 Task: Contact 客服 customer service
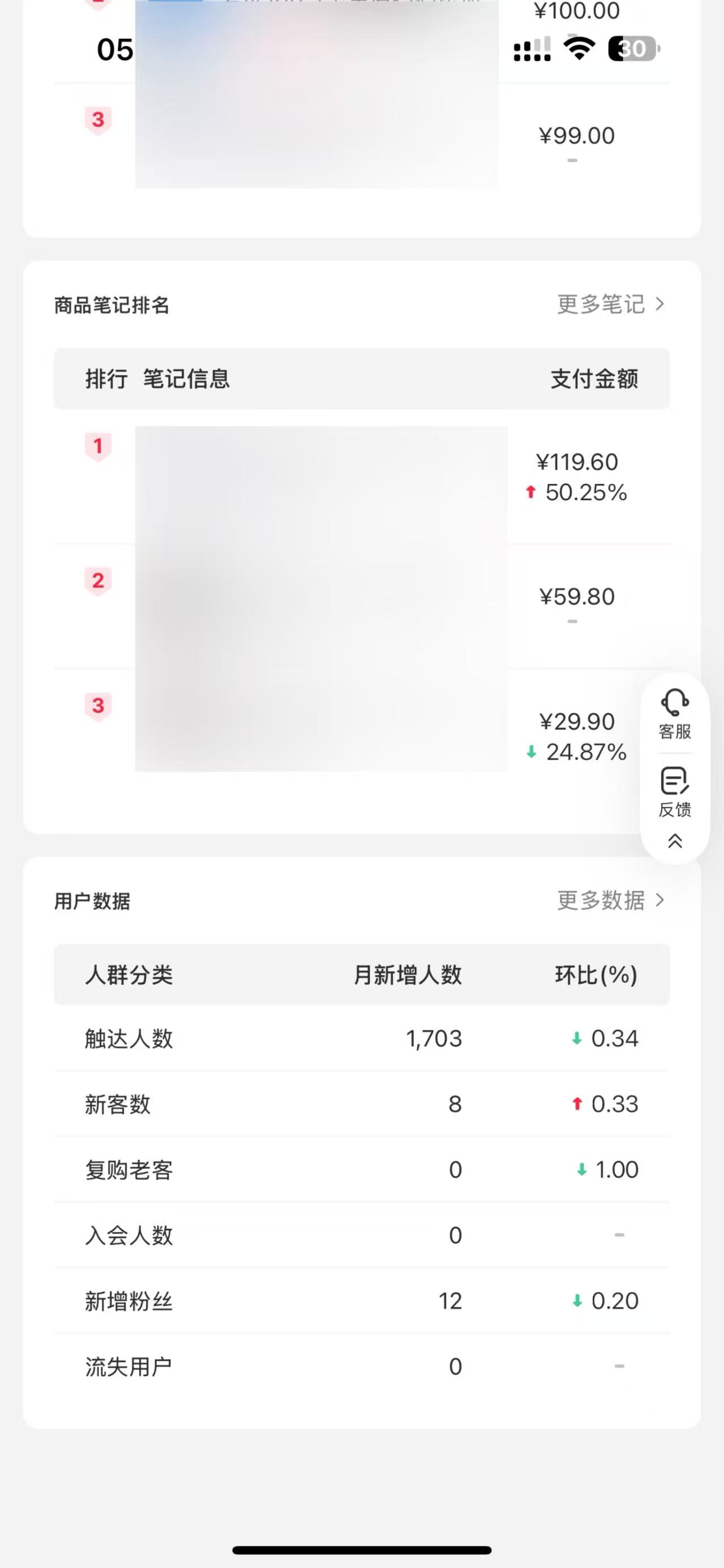click(x=675, y=713)
